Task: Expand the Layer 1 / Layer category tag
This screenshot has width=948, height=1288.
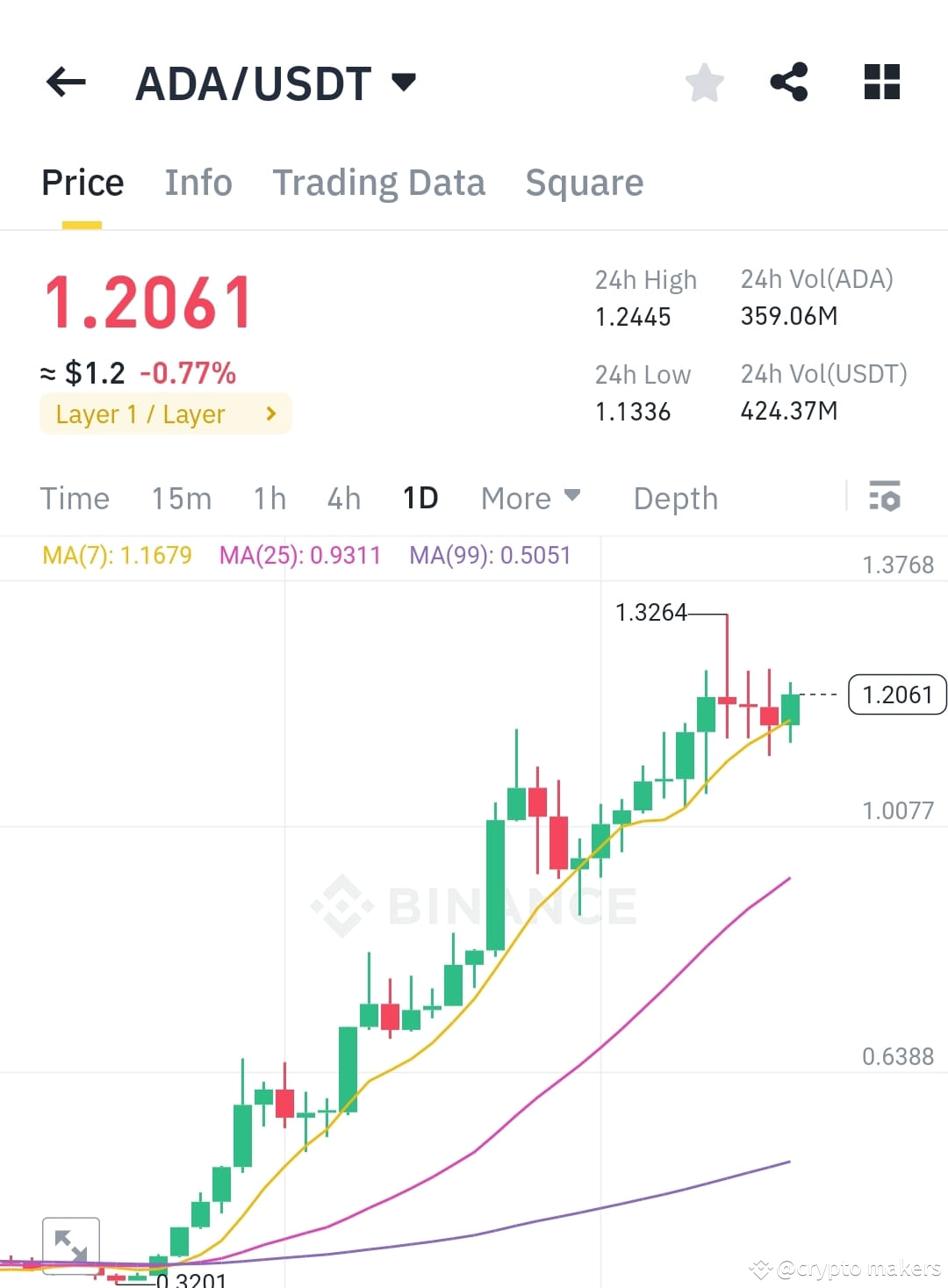Action: click(165, 414)
